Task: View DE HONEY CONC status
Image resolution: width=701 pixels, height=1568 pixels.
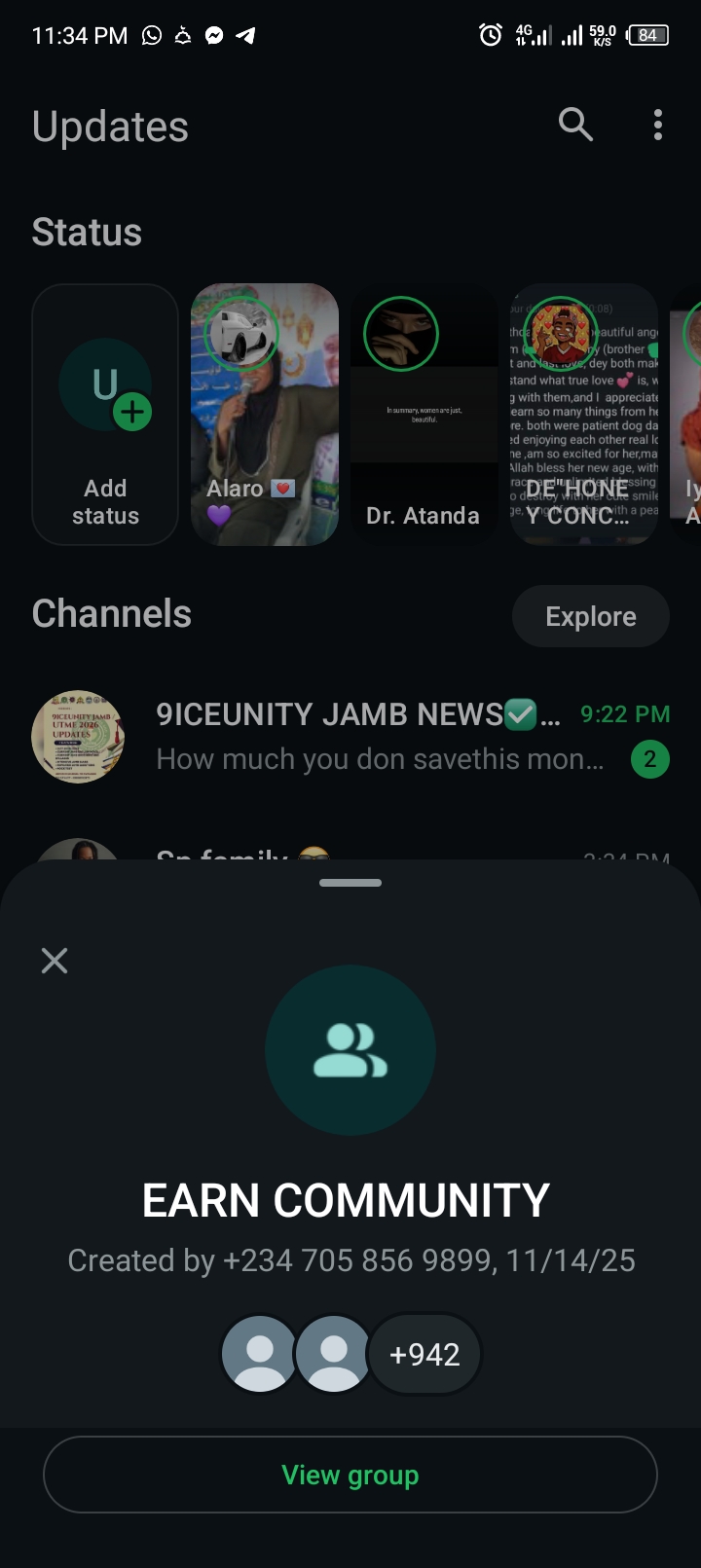Action: 584,415
